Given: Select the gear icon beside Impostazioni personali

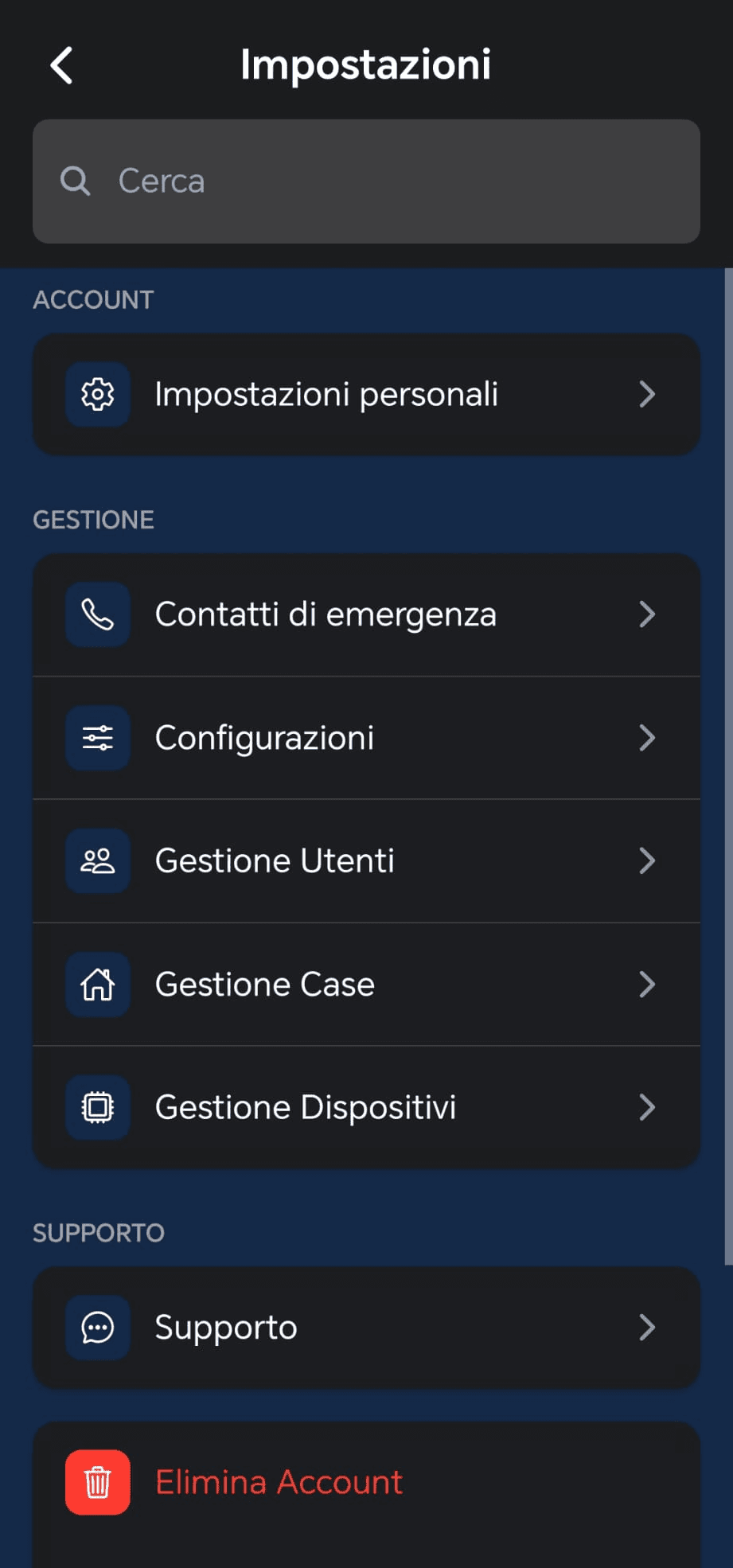Looking at the screenshot, I should [96, 394].
